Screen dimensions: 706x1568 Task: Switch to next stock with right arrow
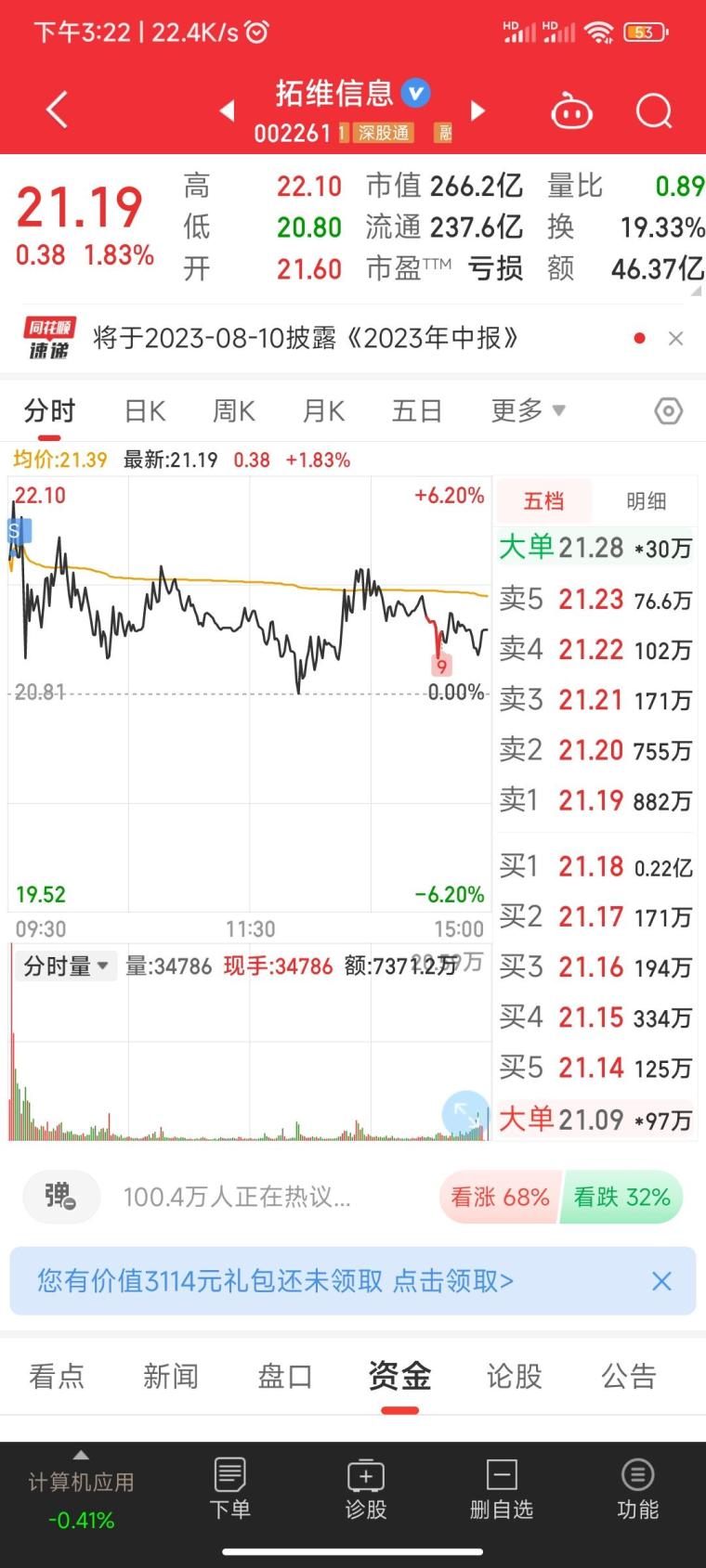tap(478, 111)
